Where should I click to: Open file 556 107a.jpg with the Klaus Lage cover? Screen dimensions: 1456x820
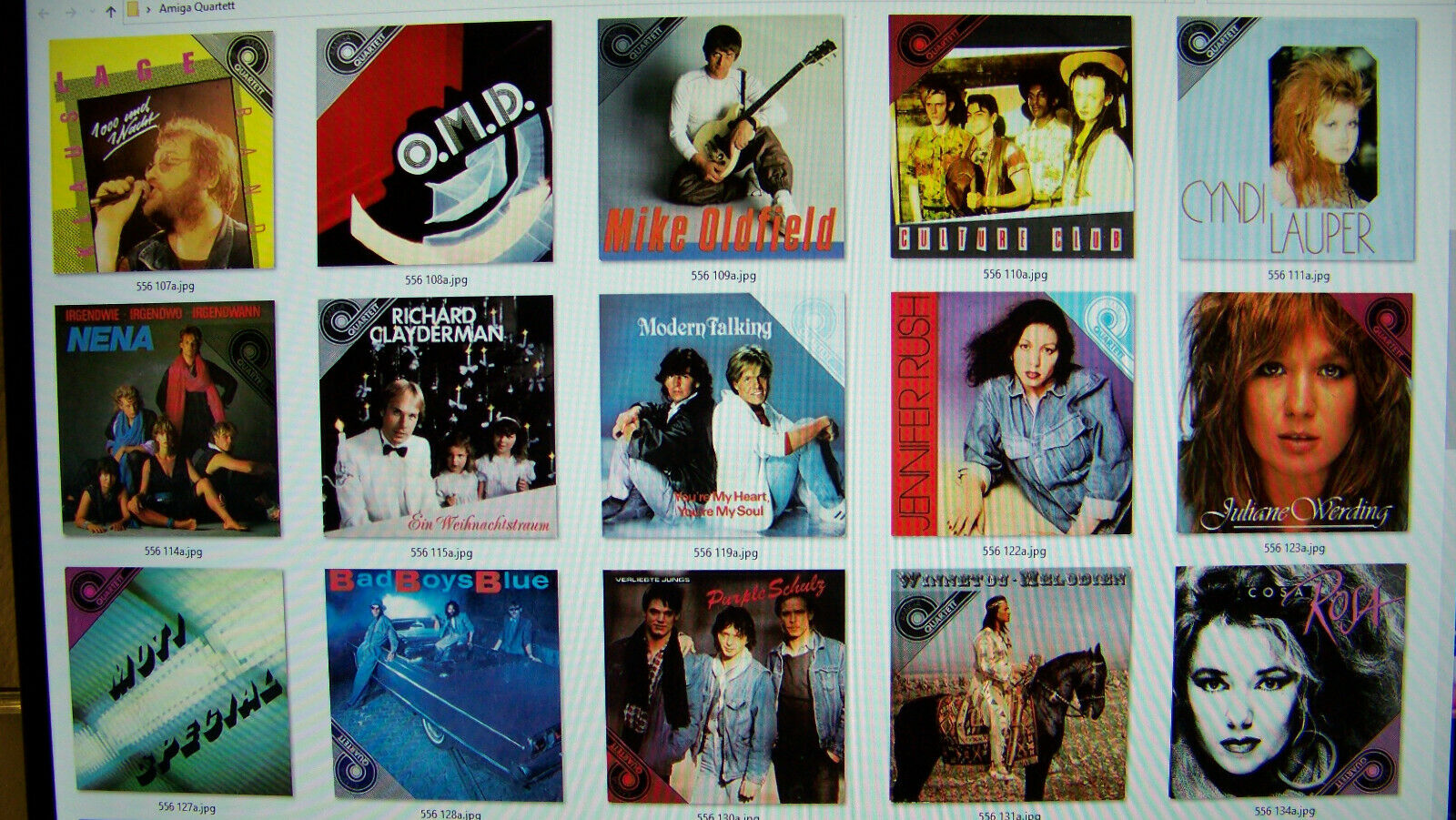[163, 152]
